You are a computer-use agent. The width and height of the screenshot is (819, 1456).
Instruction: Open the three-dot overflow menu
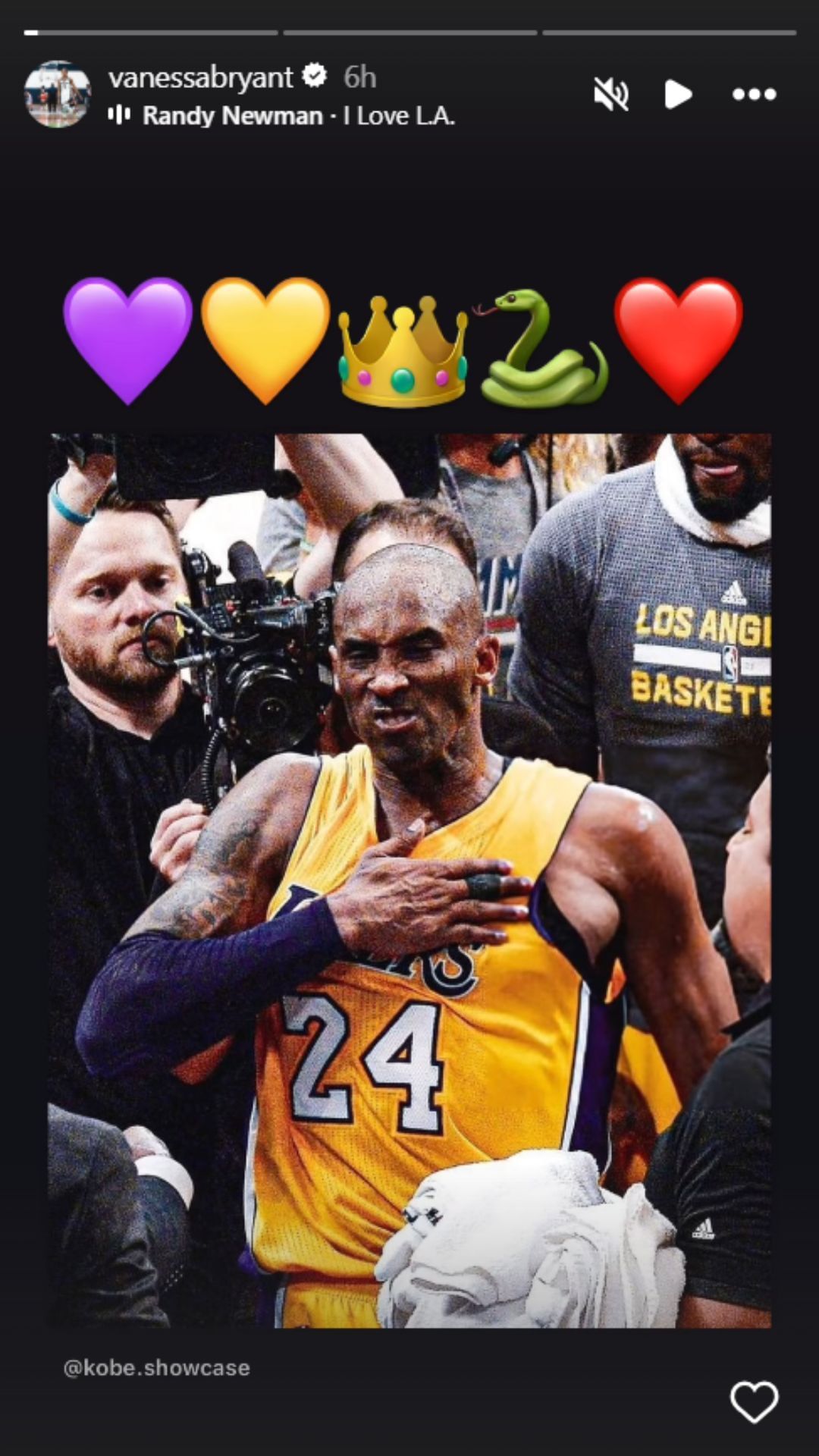pos(754,95)
